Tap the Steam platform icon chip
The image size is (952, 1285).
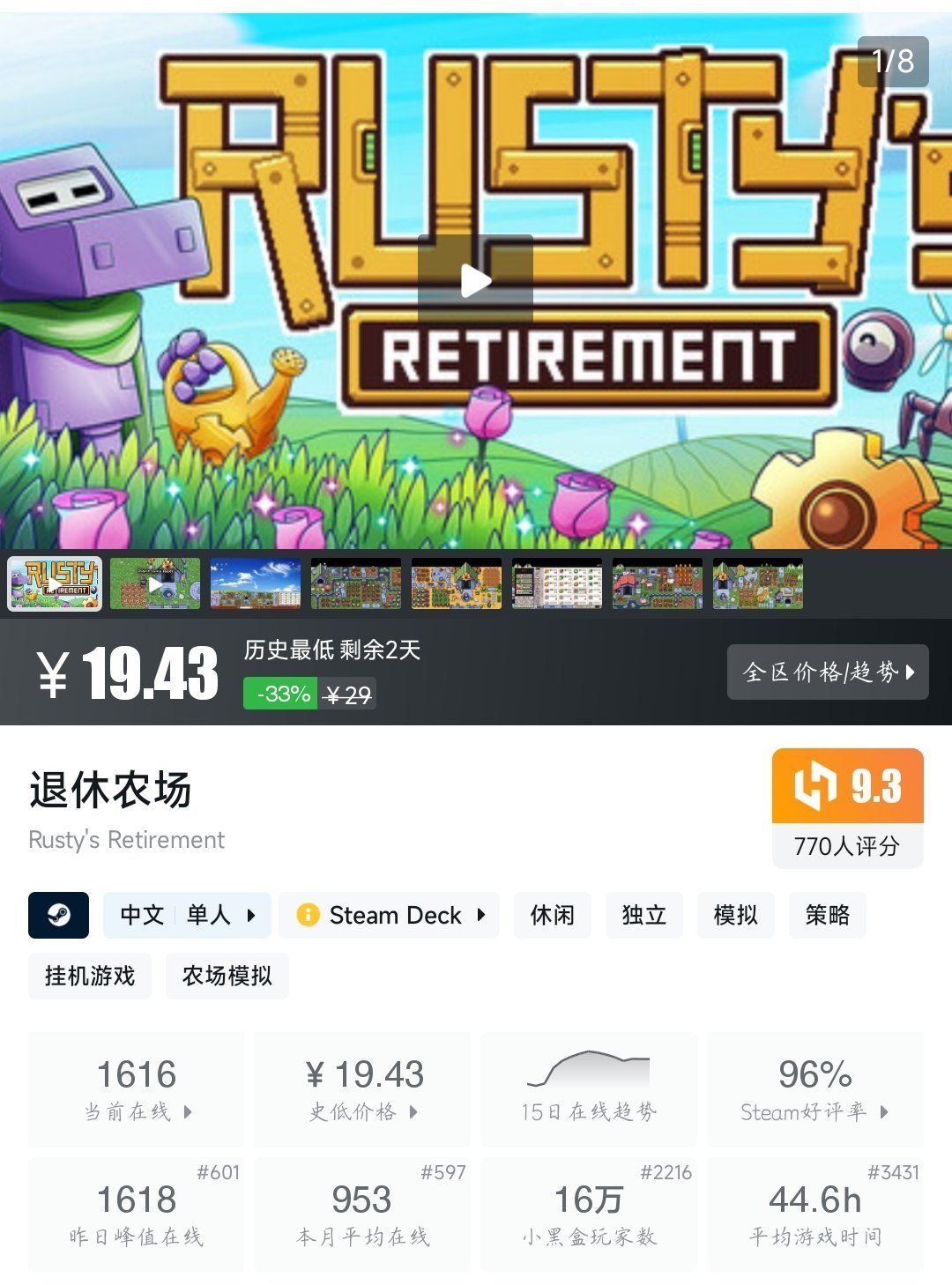coord(59,915)
